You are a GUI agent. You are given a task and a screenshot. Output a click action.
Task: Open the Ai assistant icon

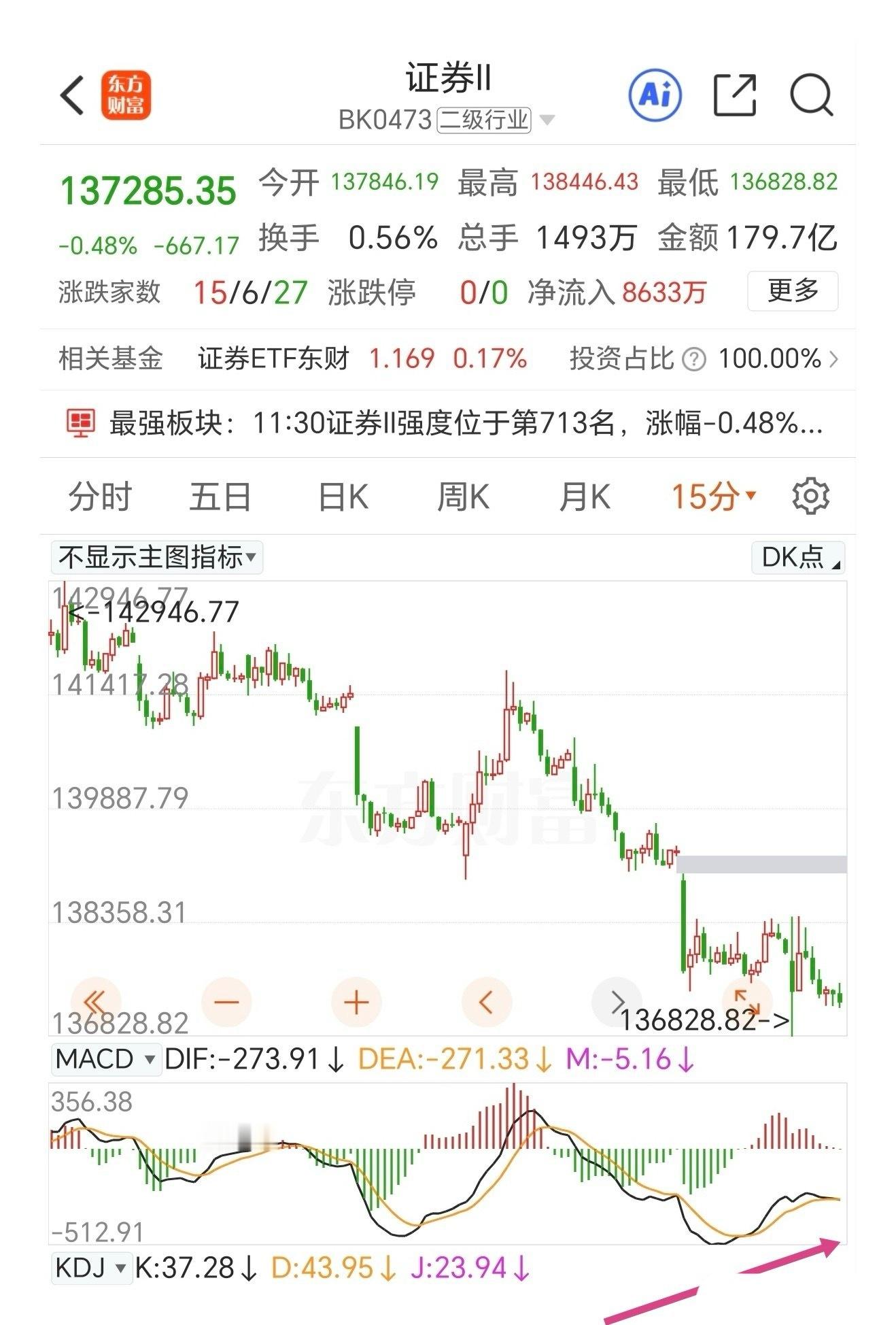(x=655, y=95)
